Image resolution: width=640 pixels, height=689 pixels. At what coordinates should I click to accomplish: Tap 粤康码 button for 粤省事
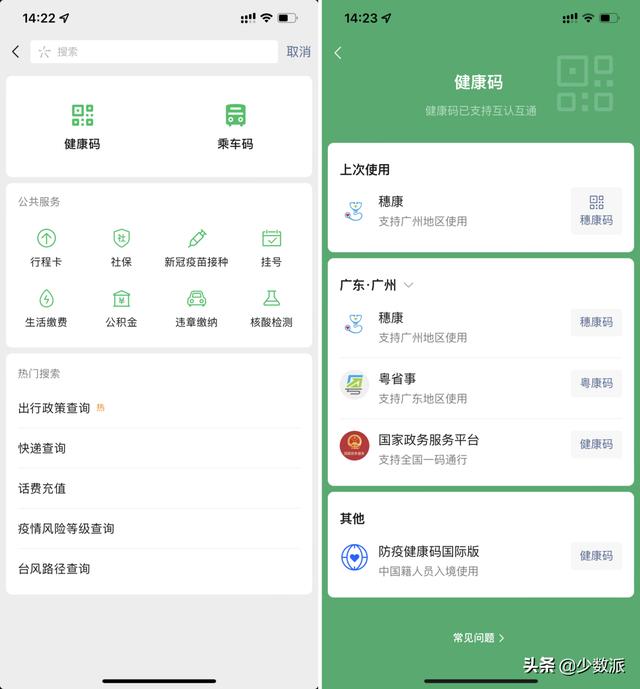(x=596, y=383)
